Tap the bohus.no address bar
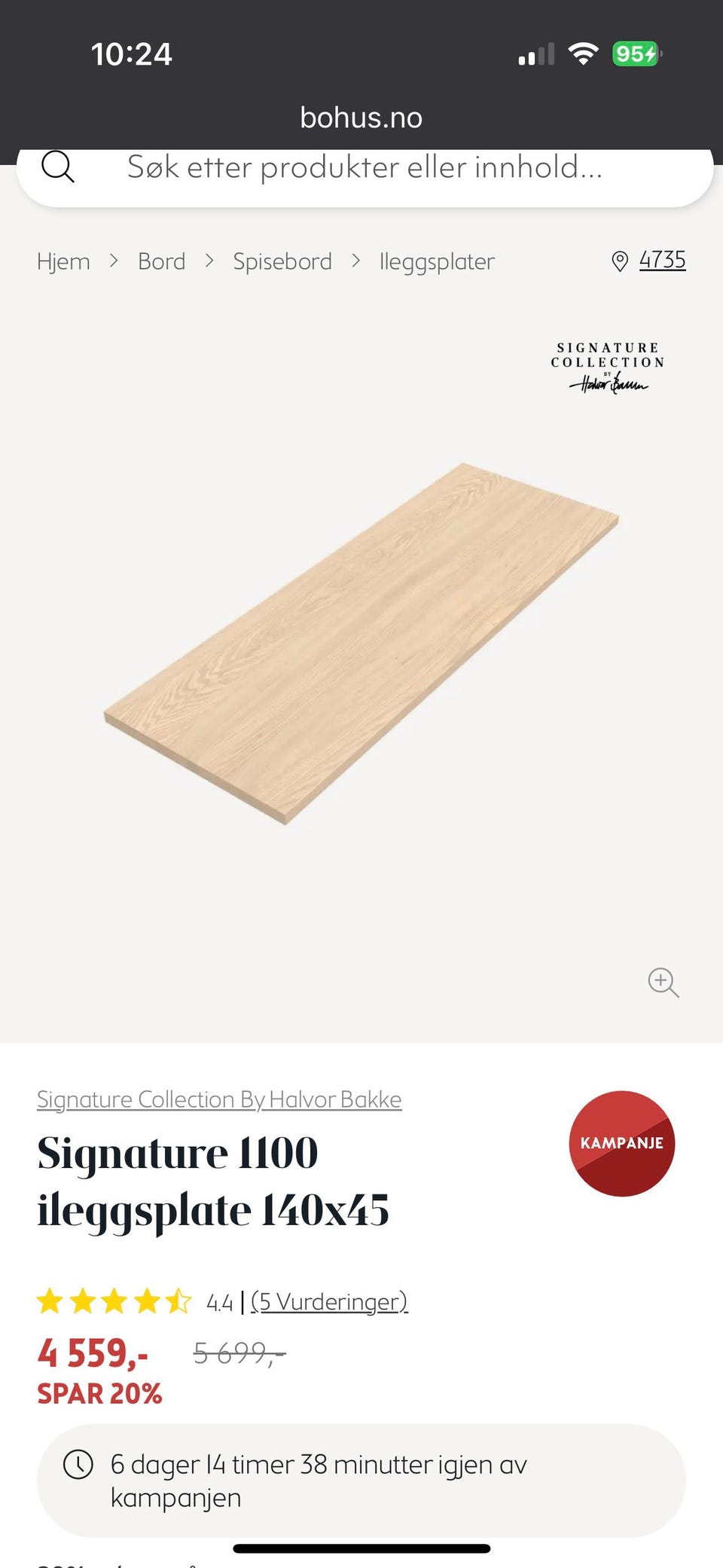The width and height of the screenshot is (723, 1568). pyautogui.click(x=361, y=118)
